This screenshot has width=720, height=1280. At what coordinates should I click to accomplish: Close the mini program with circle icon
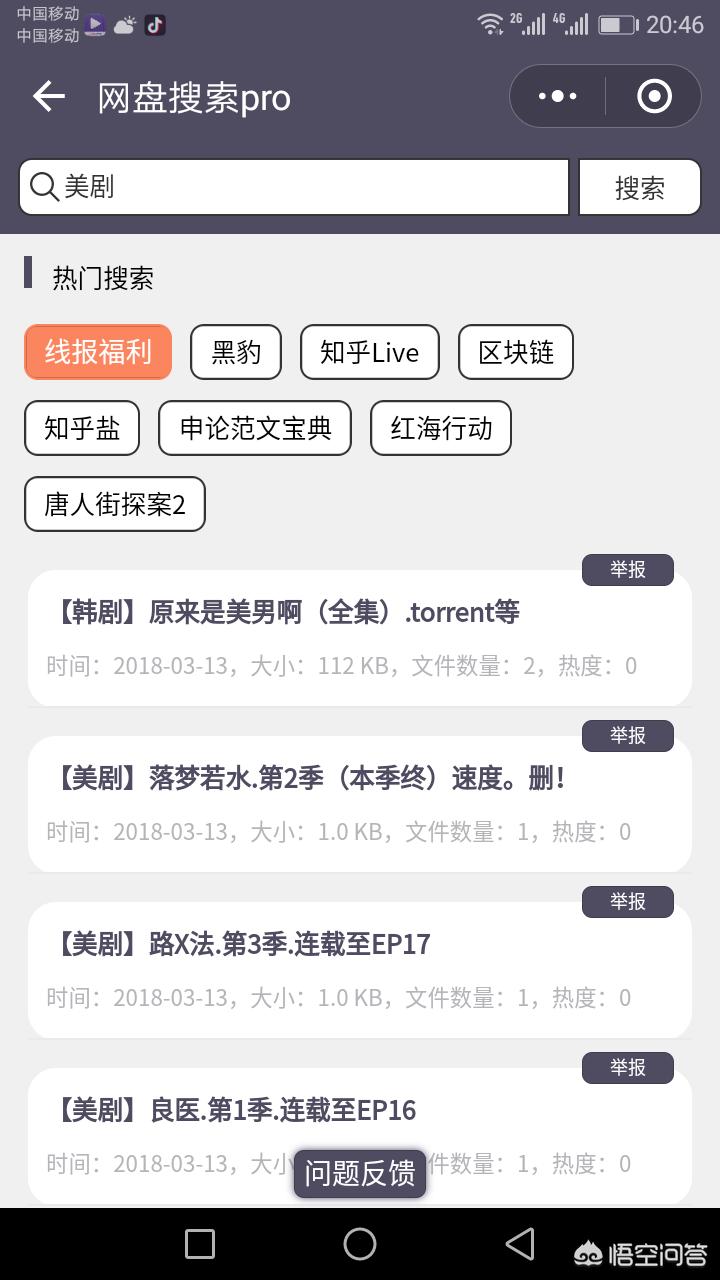click(654, 97)
